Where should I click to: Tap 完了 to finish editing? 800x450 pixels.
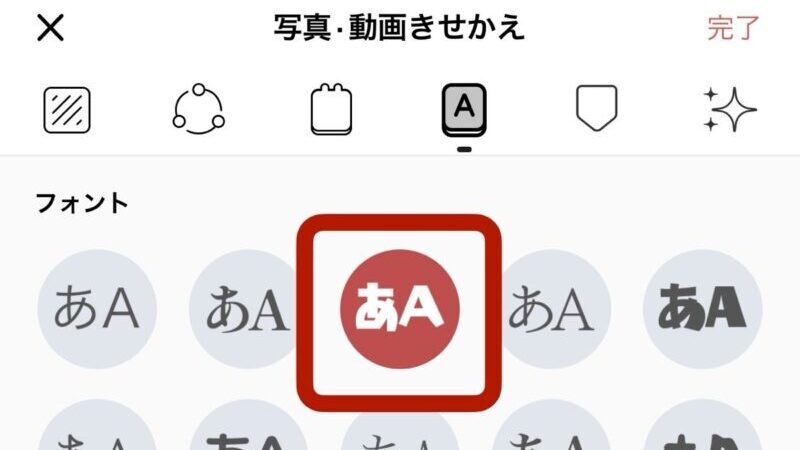tap(733, 28)
